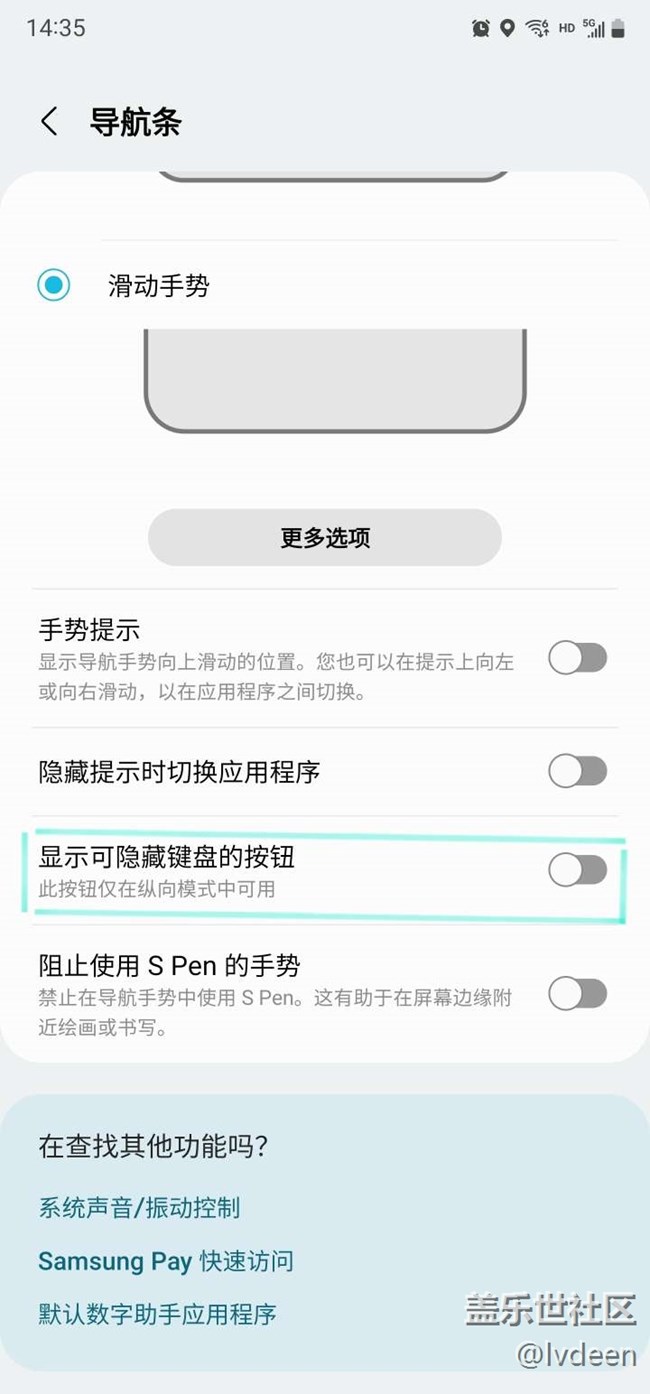Open the 更多选项 button
Viewport: 650px width, 1394px height.
point(324,537)
